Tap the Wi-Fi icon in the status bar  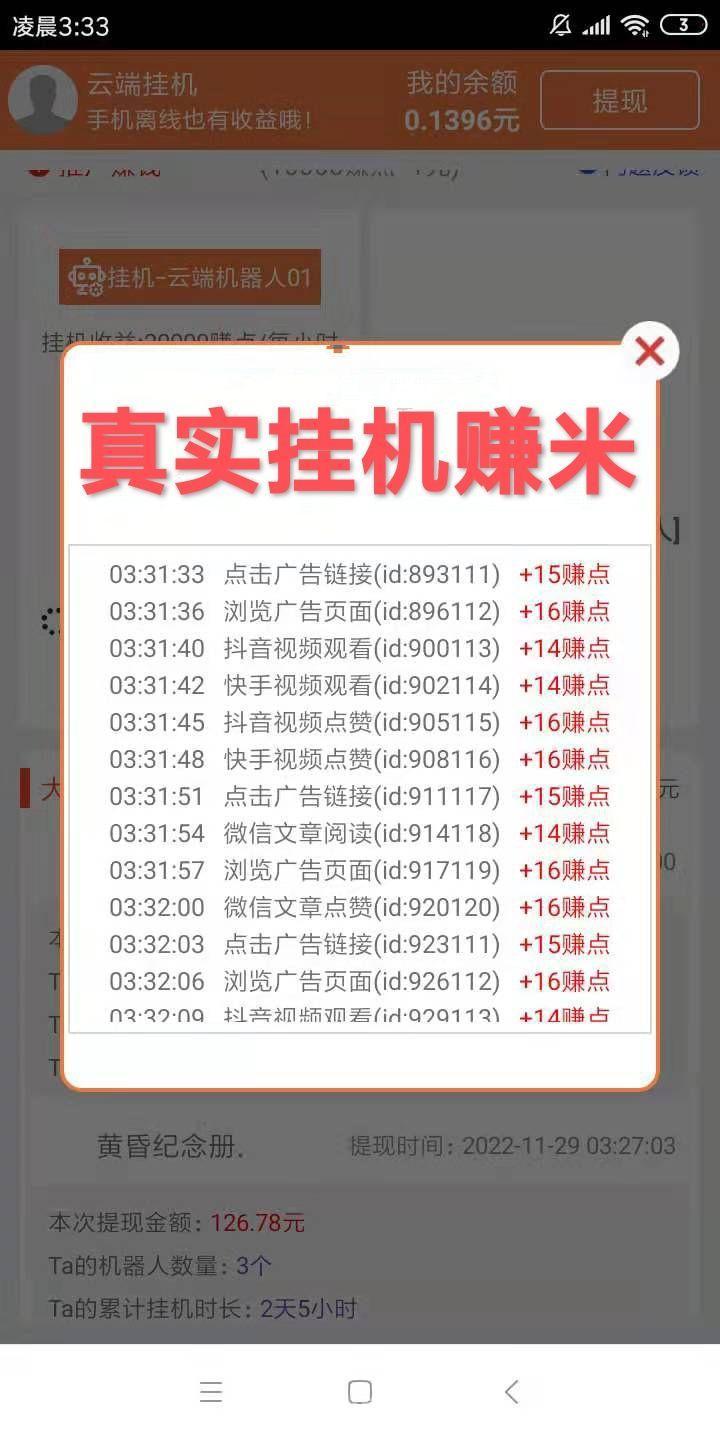coord(640,22)
